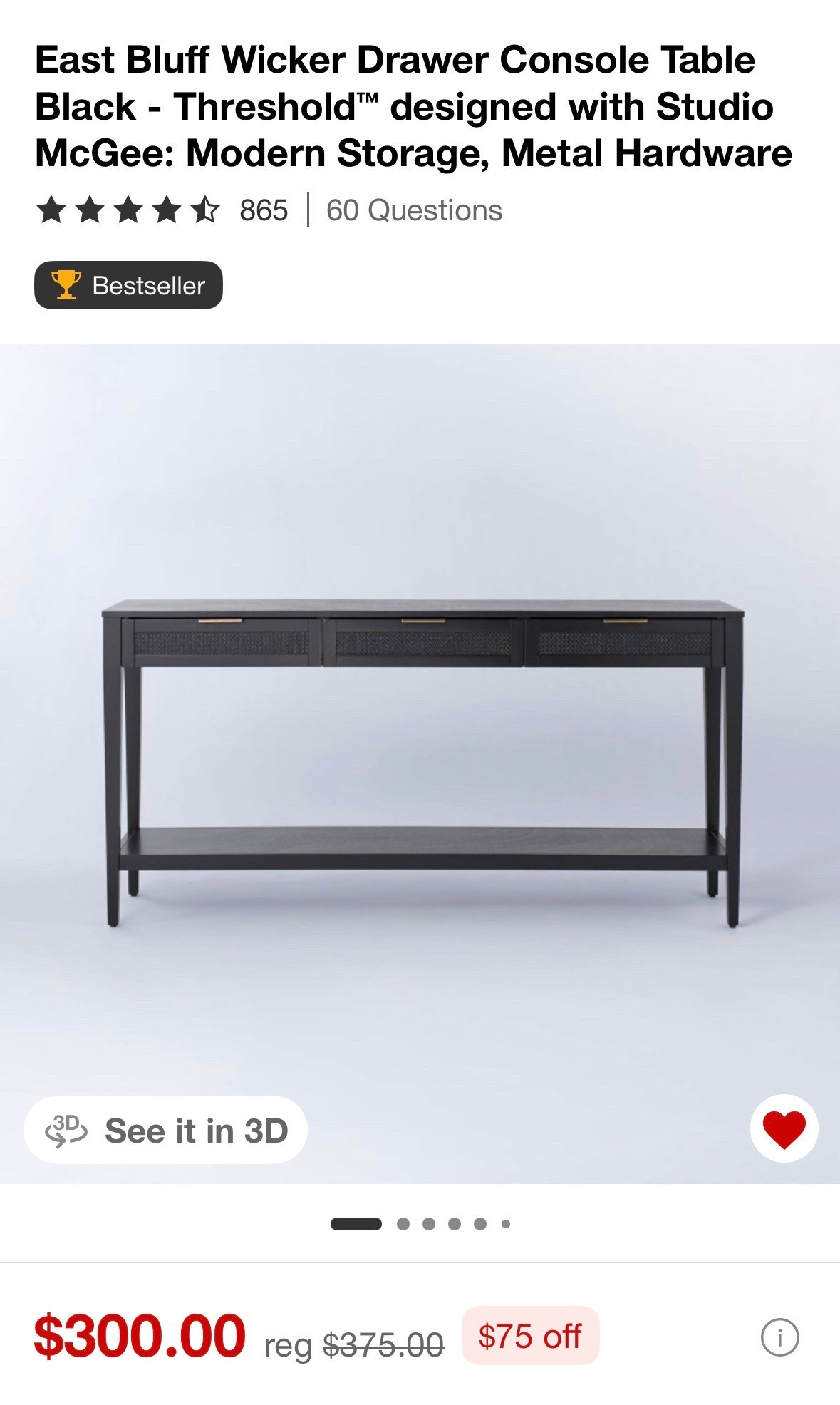Screen dimensions: 840x1405
Task: Select the 3D cube icon
Action: point(65,1130)
